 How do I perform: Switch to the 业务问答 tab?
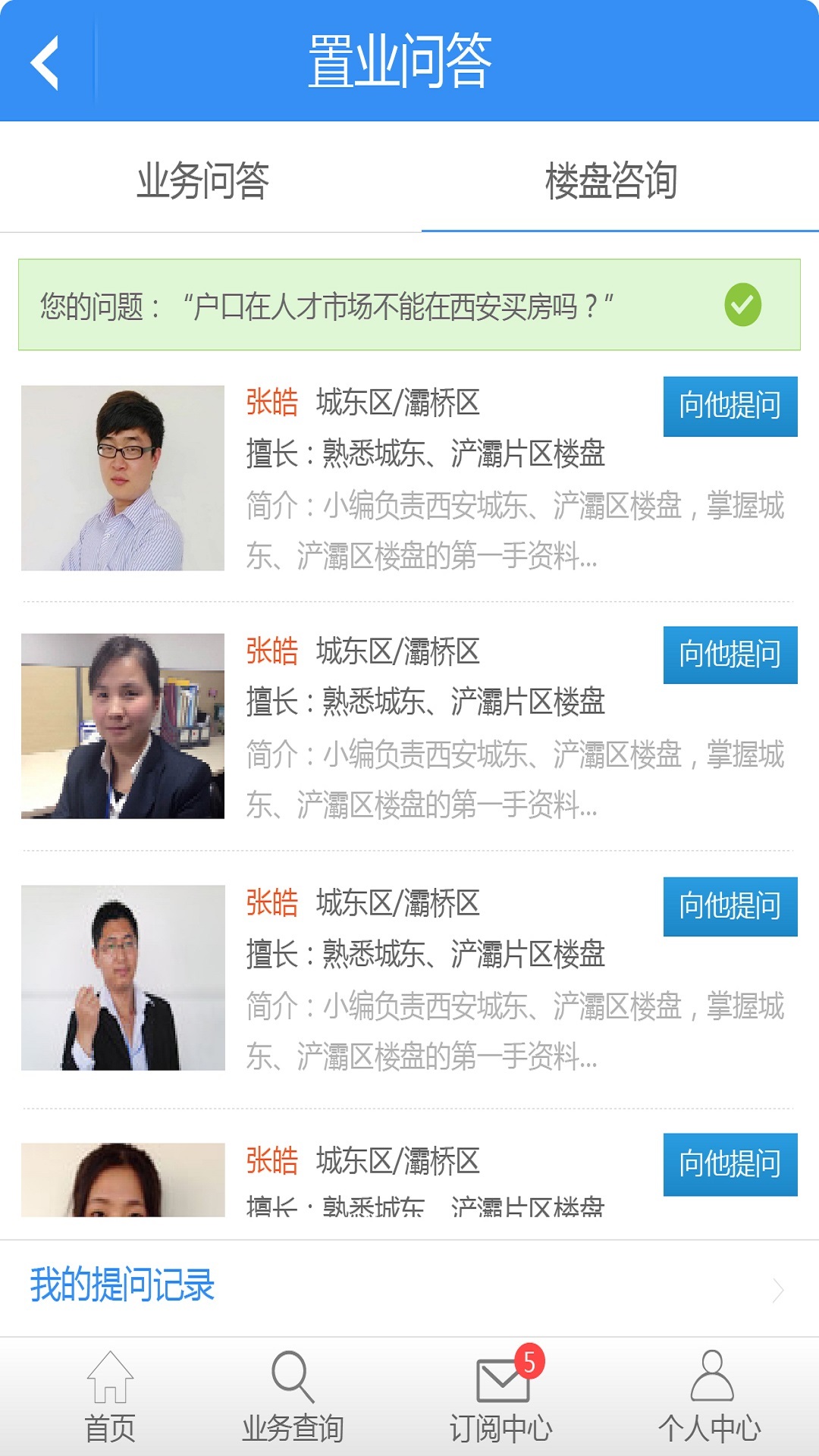[x=203, y=180]
